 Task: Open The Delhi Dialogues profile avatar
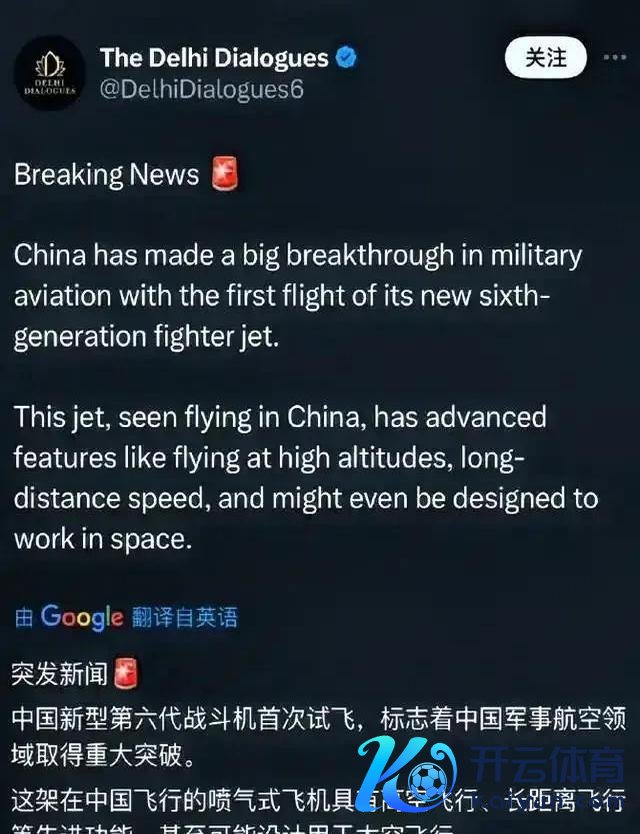point(48,72)
